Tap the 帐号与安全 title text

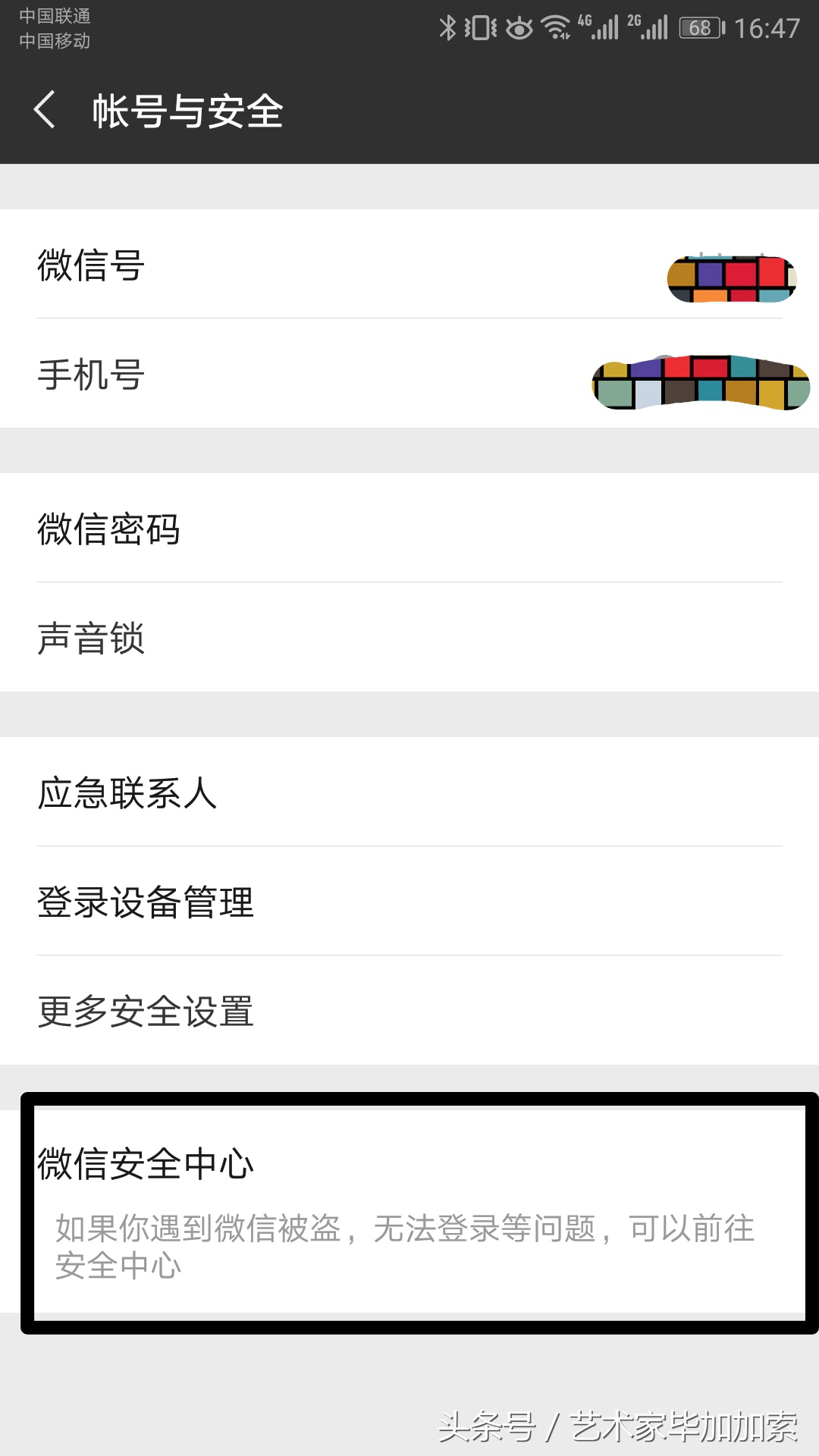click(186, 108)
